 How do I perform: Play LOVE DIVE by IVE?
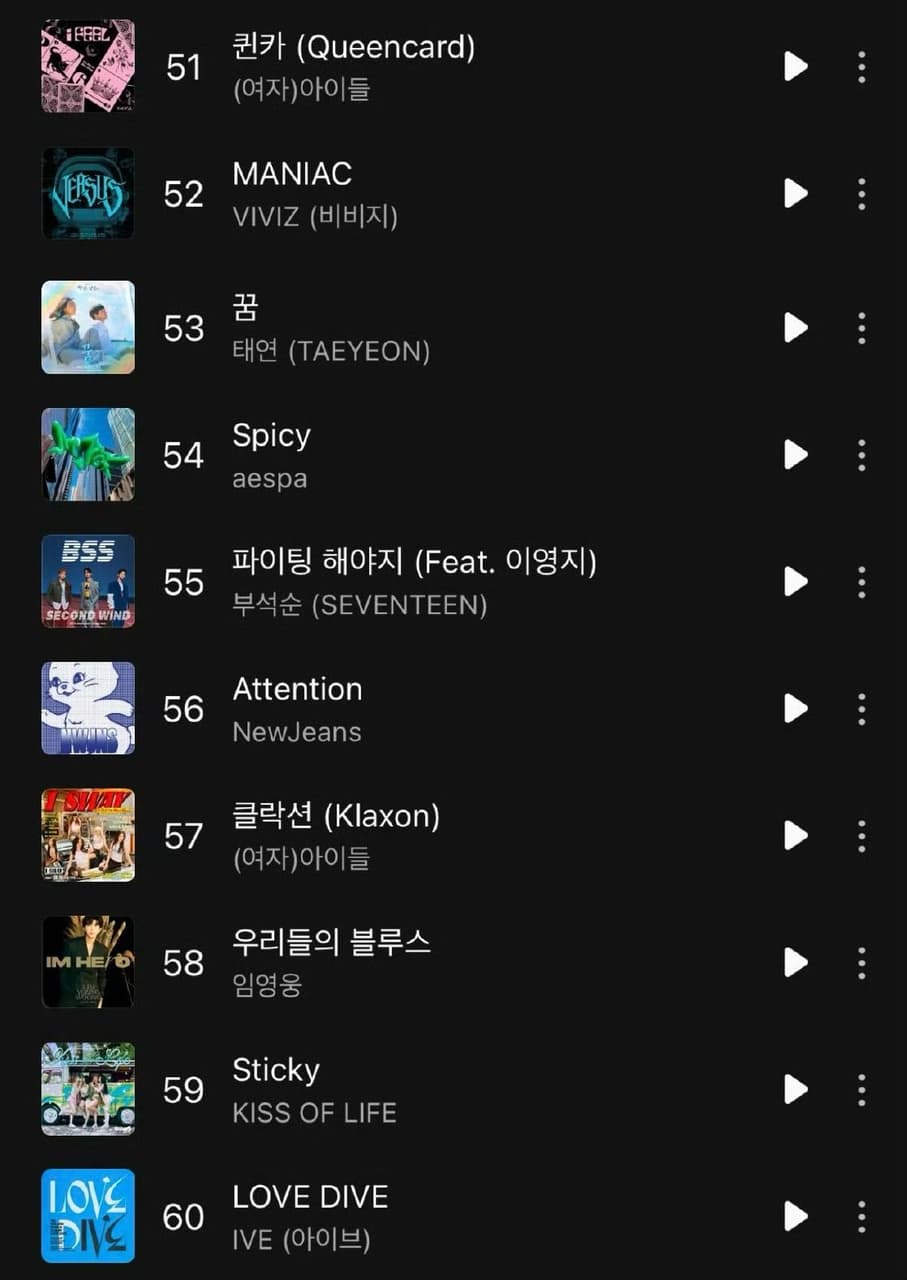tap(795, 1217)
